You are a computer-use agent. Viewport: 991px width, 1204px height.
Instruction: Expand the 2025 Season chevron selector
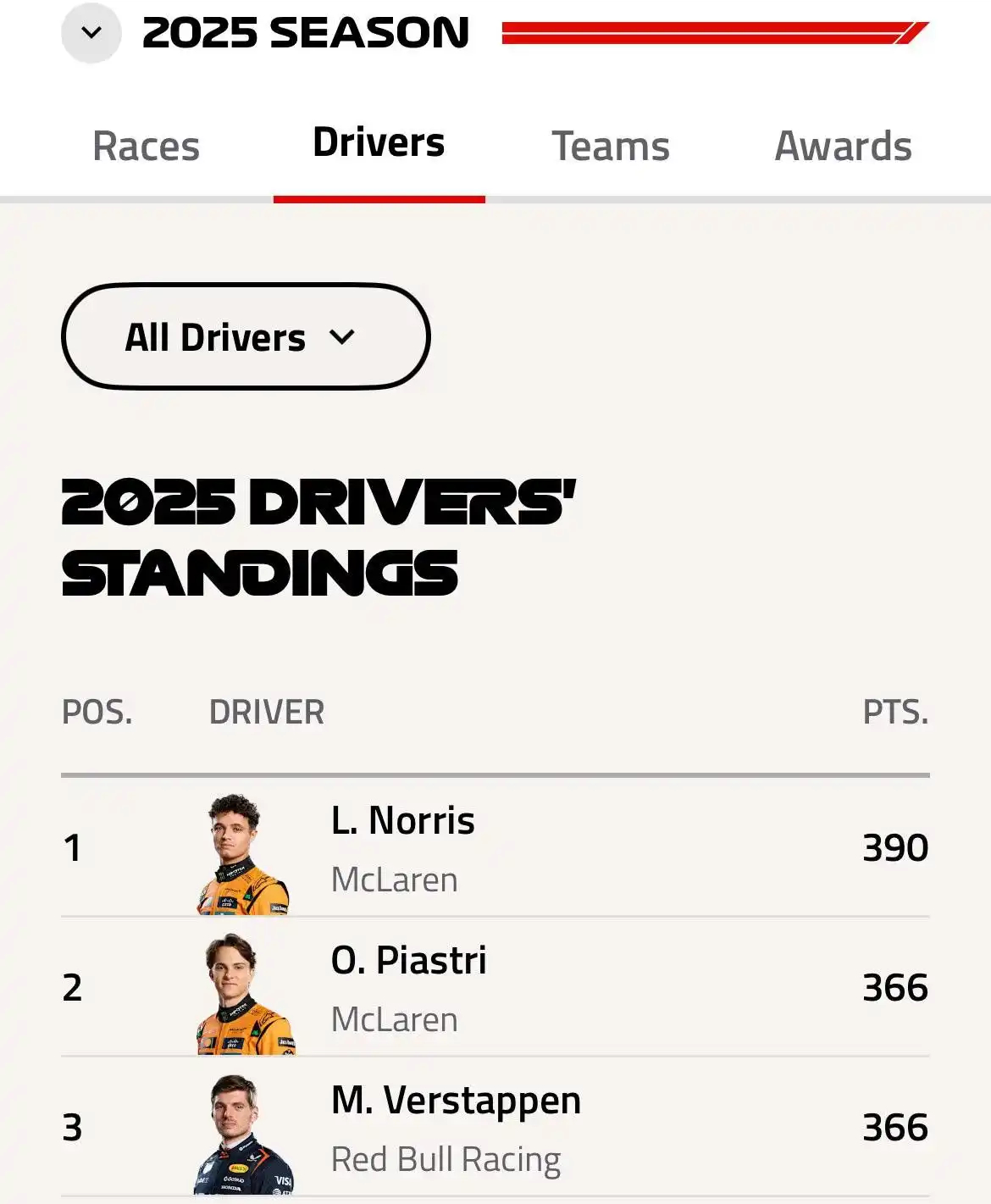[91, 33]
